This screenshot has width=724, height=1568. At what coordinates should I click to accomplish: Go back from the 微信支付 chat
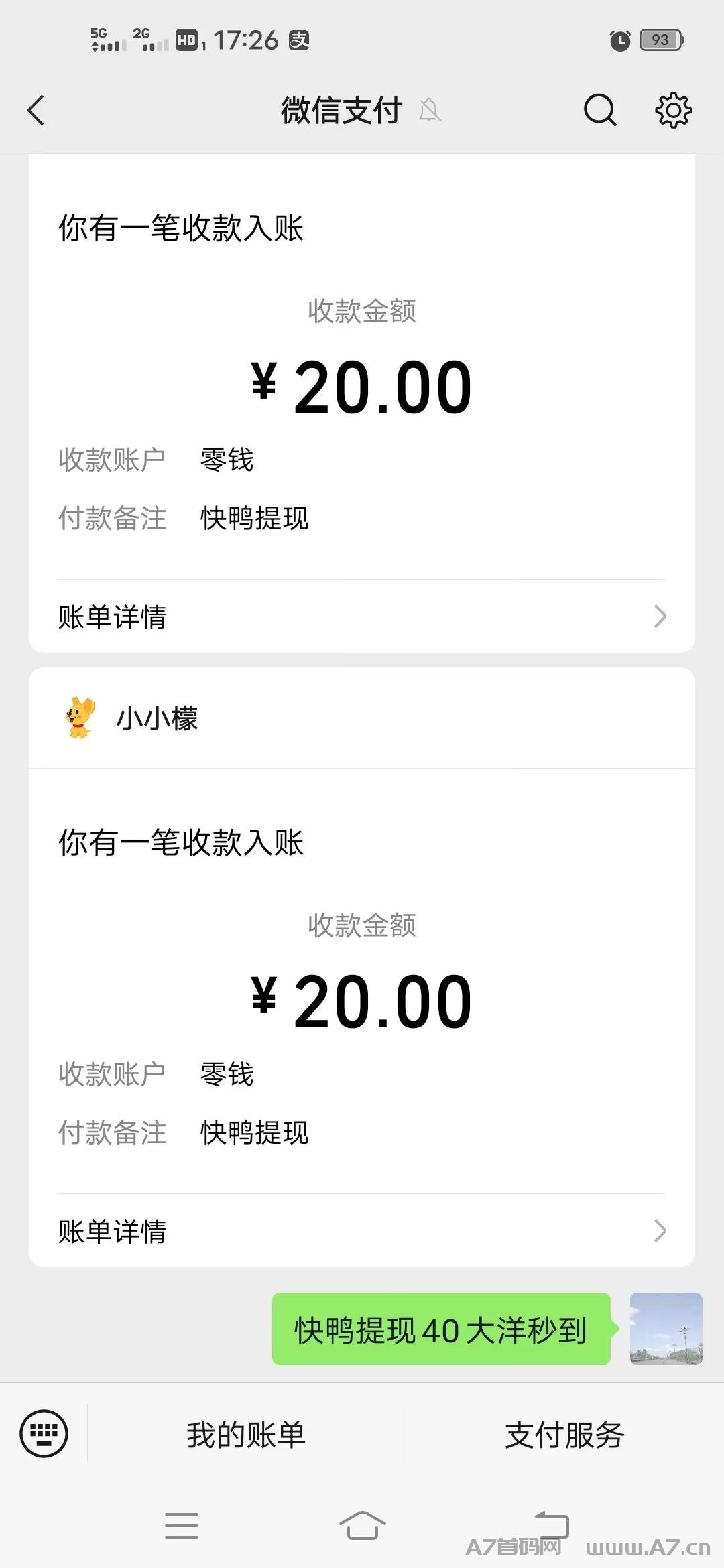pos(36,110)
